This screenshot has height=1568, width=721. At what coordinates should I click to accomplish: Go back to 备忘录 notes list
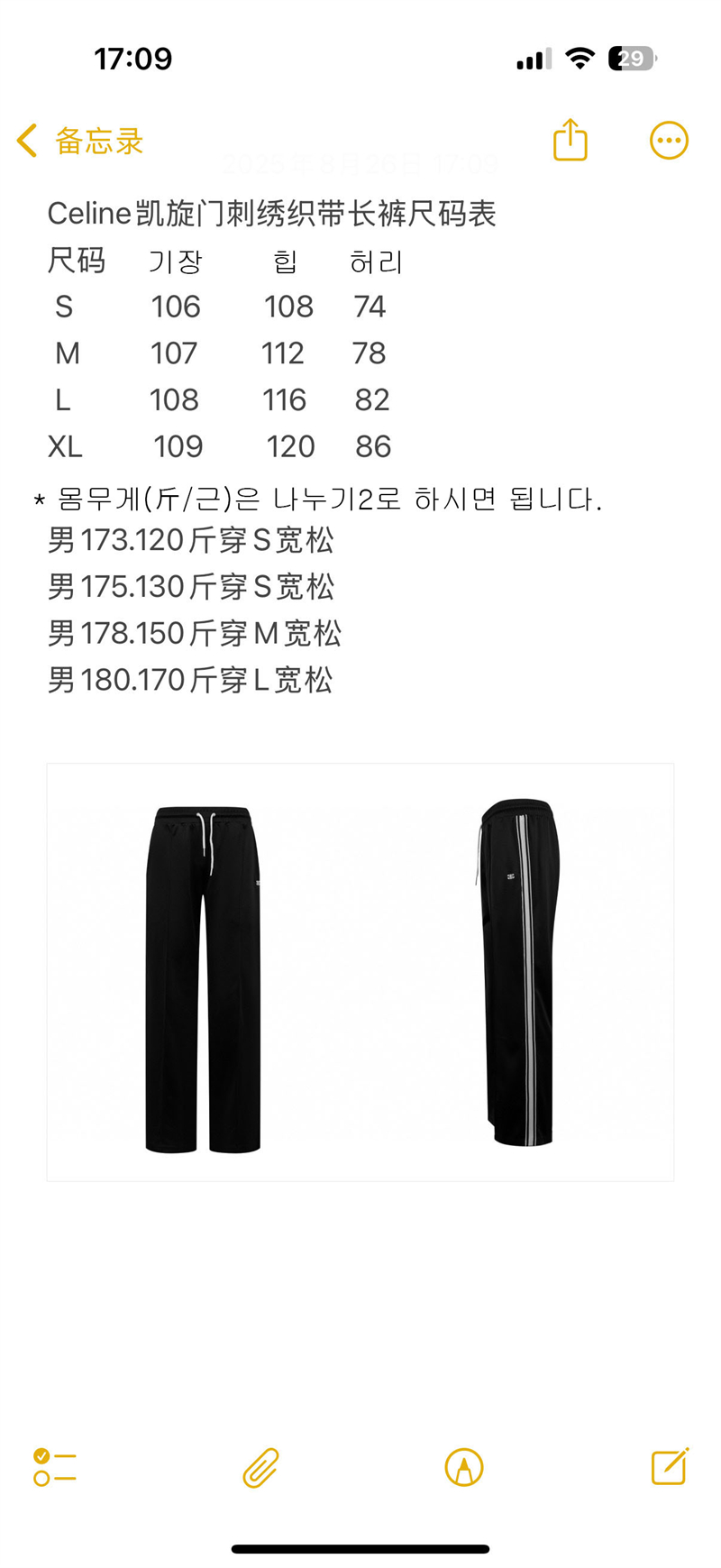79,141
